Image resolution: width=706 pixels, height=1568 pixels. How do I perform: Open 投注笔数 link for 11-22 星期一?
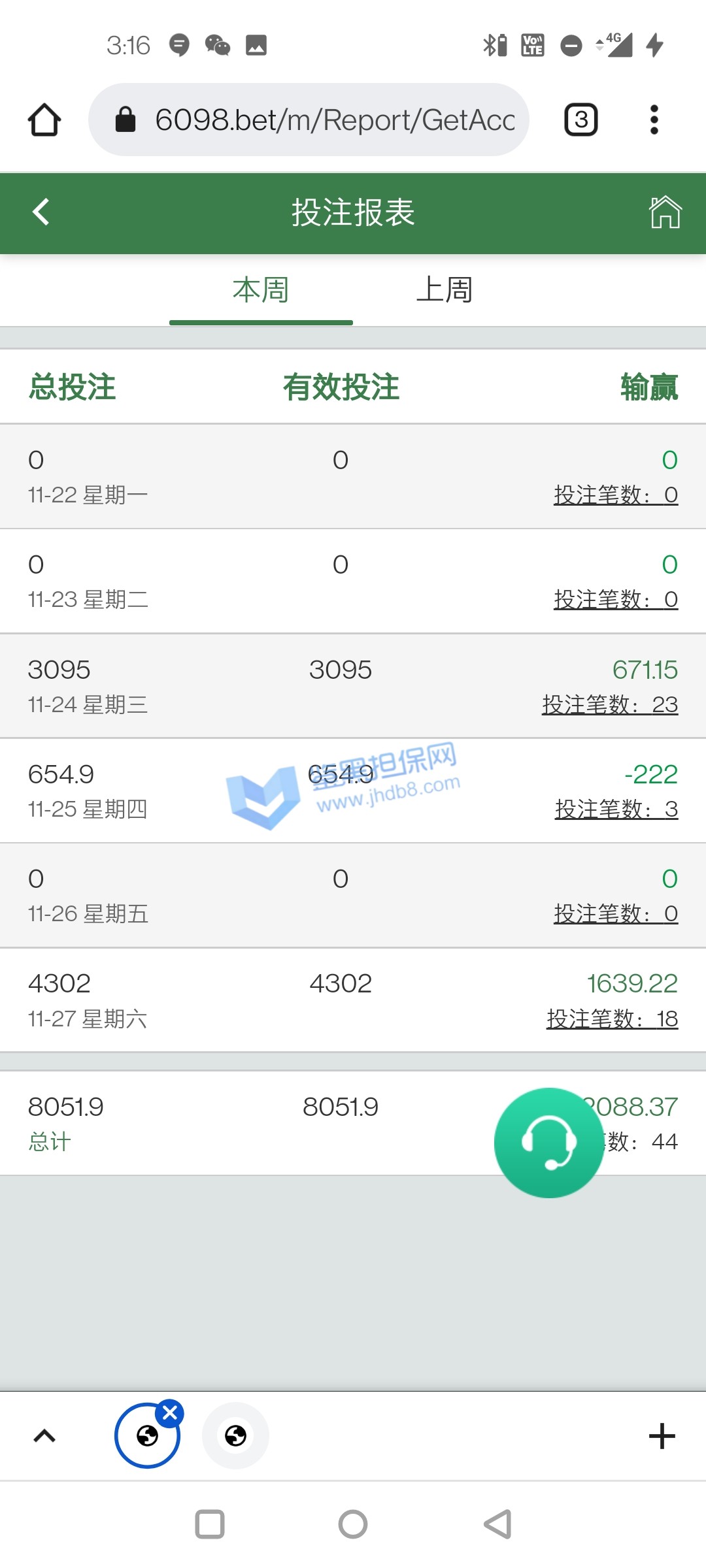[615, 495]
